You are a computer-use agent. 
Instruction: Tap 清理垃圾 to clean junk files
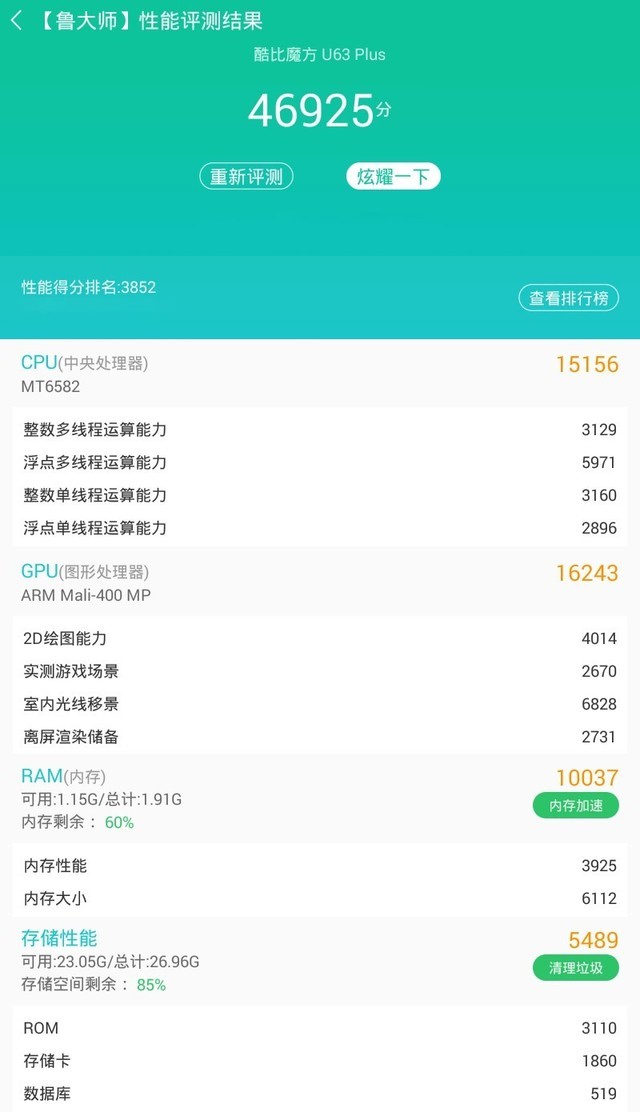(575, 968)
